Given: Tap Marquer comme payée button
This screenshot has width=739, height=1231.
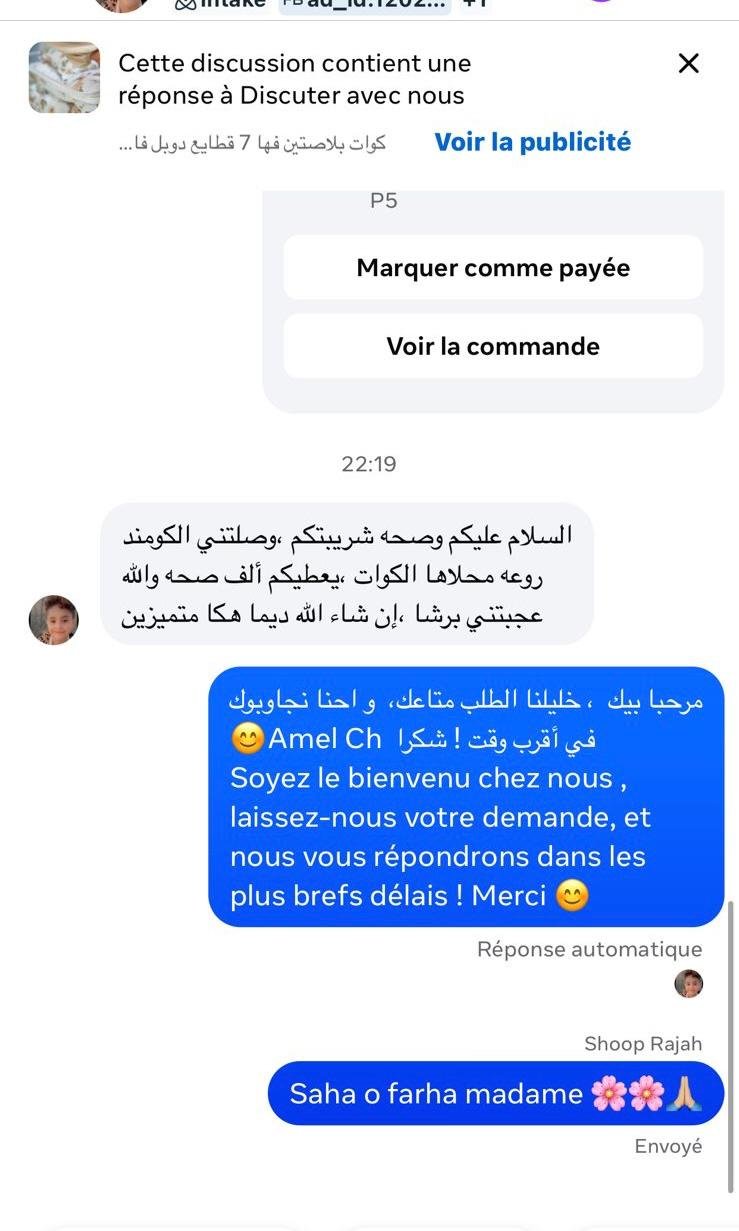Looking at the screenshot, I should pyautogui.click(x=493, y=268).
